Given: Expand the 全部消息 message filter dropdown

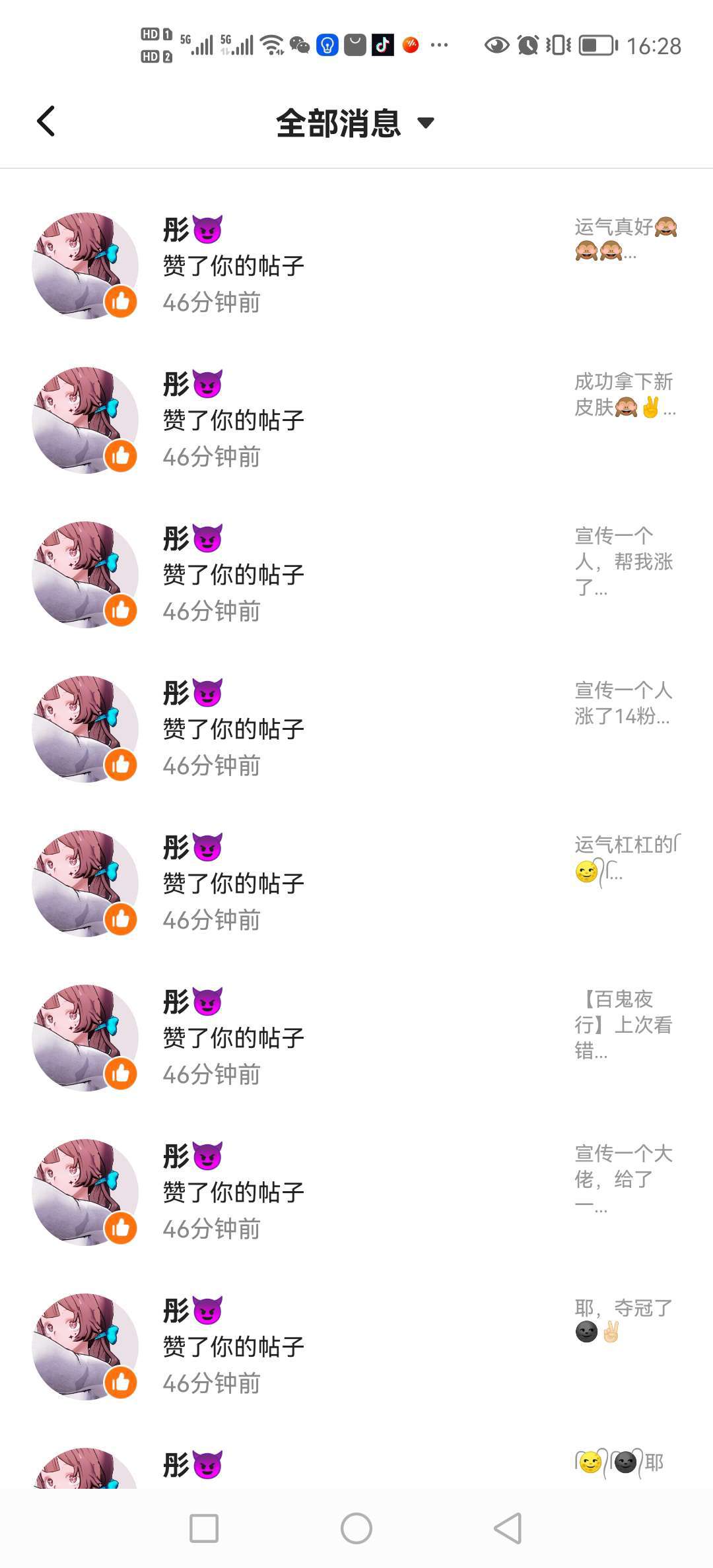Looking at the screenshot, I should [355, 123].
